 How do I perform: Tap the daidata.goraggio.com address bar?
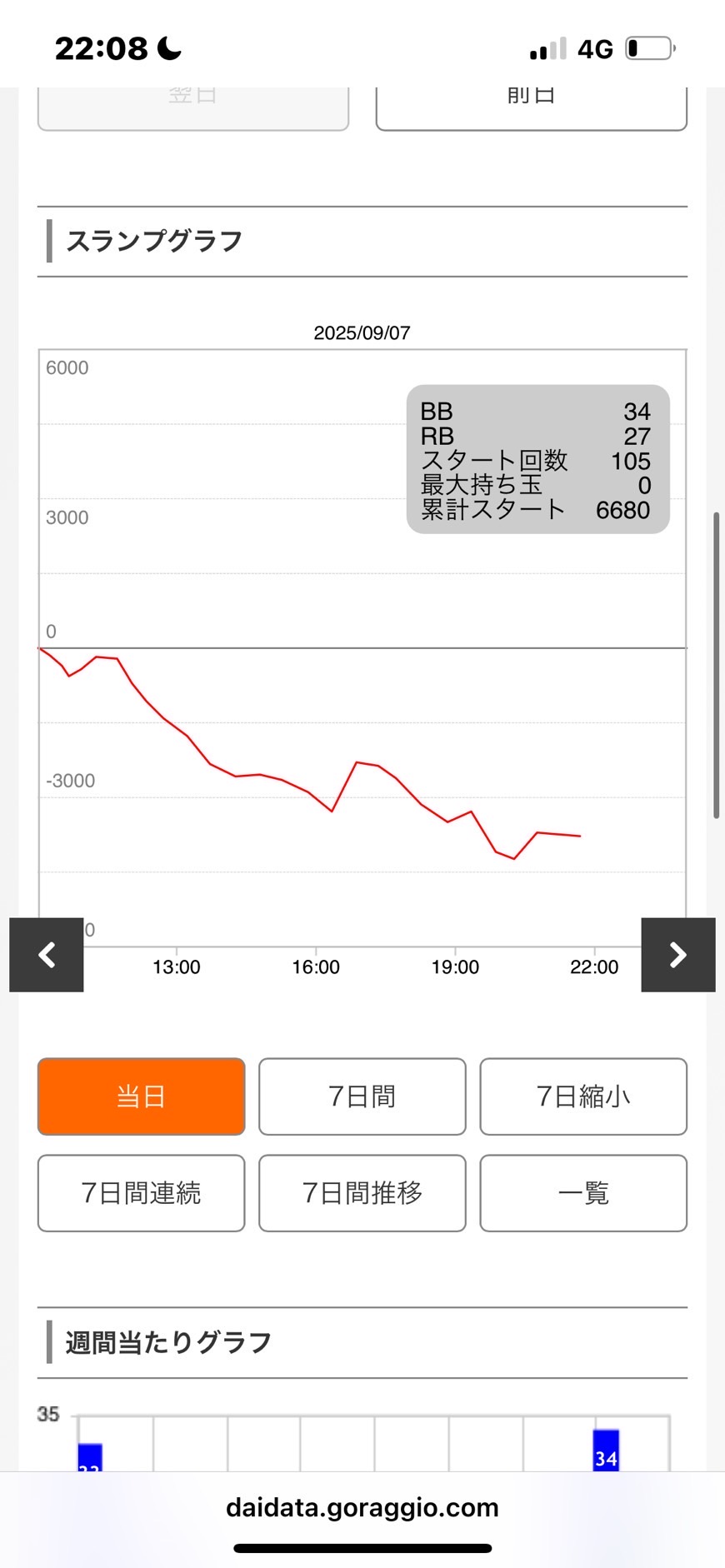(x=362, y=1507)
